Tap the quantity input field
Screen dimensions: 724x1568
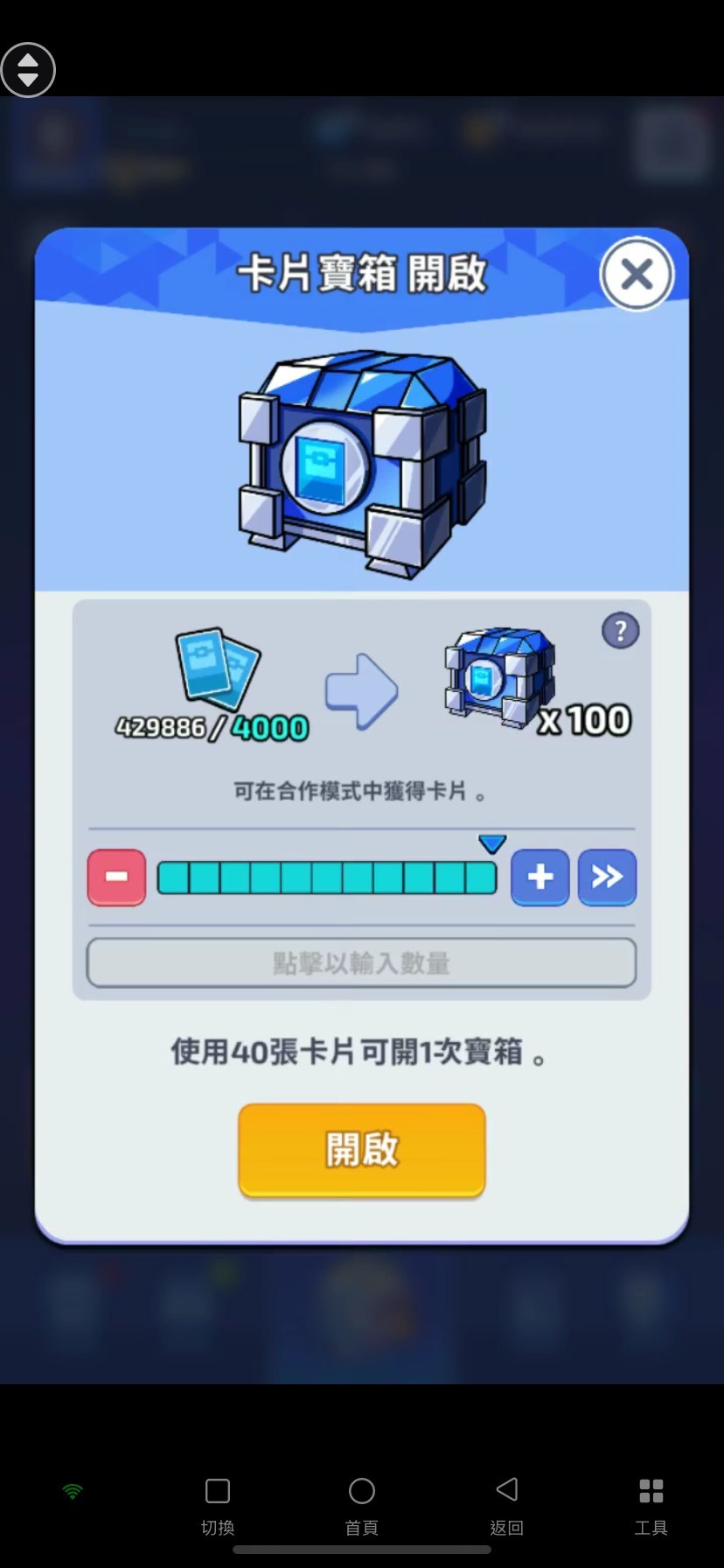pyautogui.click(x=361, y=963)
